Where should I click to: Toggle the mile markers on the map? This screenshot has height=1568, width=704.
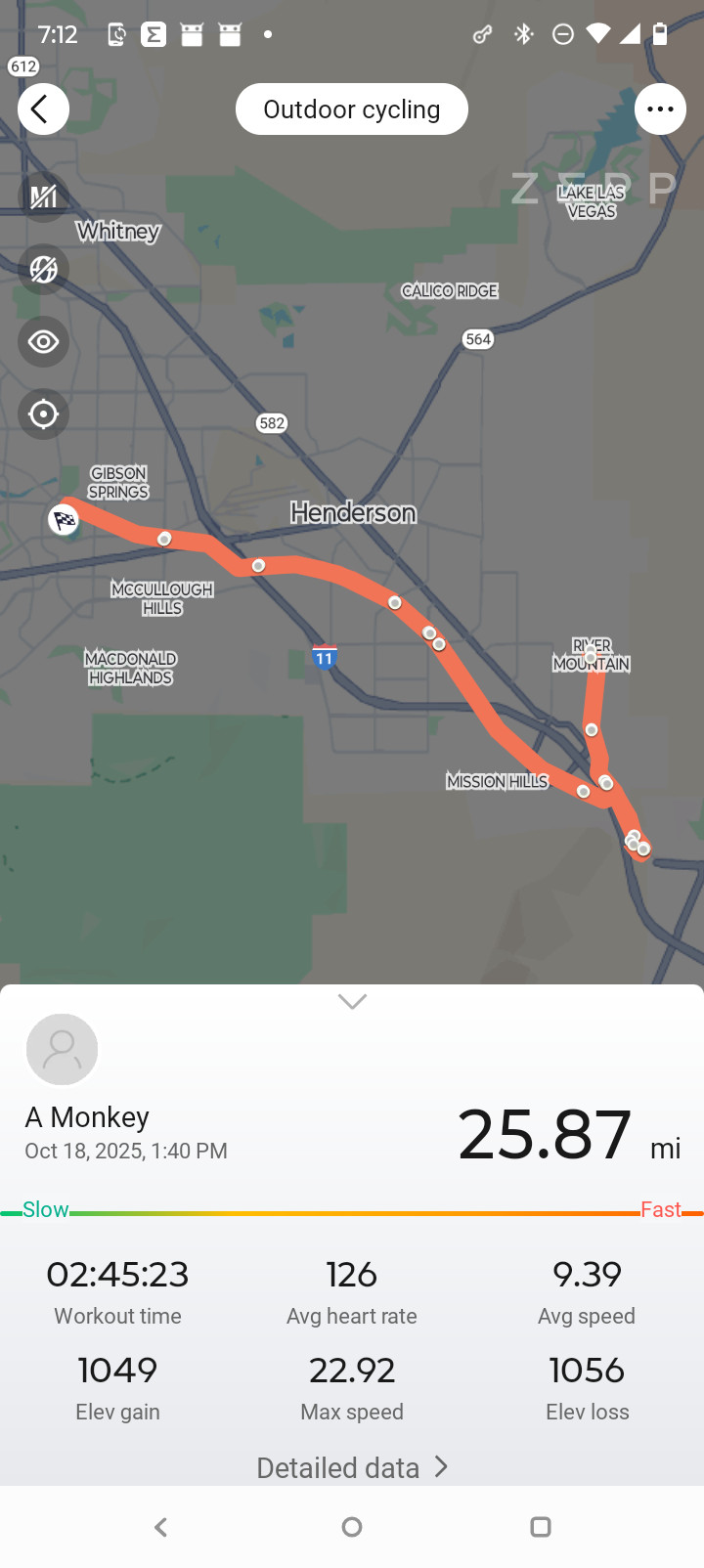pos(43,196)
